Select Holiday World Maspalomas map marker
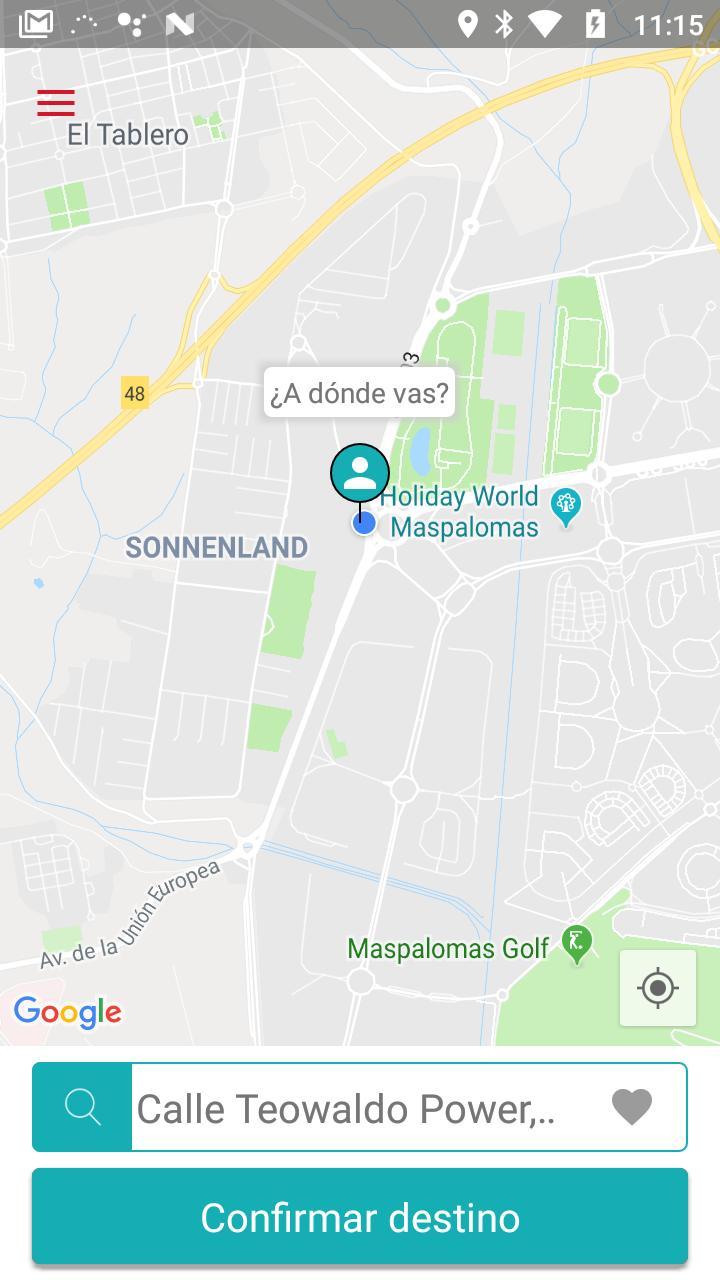The image size is (720, 1280). 566,507
